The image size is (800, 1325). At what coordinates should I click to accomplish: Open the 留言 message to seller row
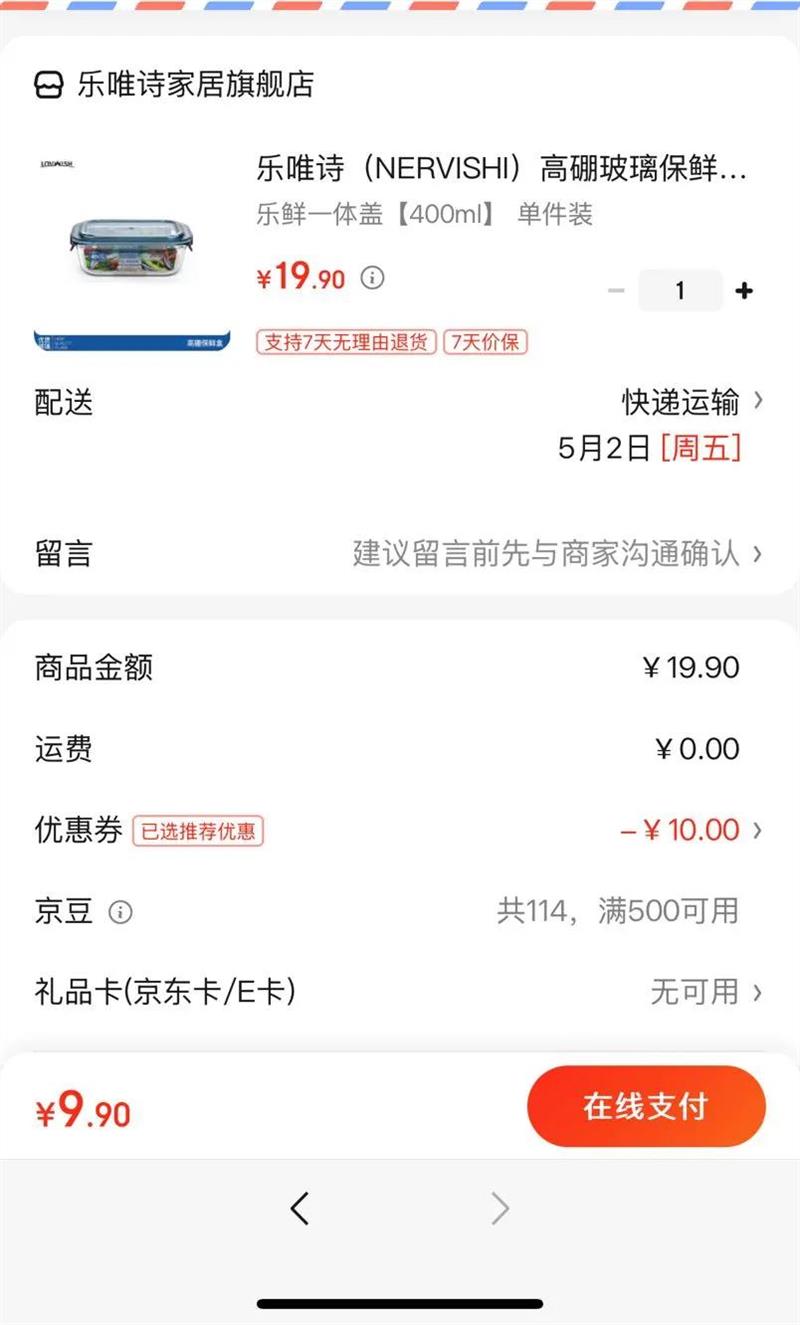pyautogui.click(x=400, y=553)
